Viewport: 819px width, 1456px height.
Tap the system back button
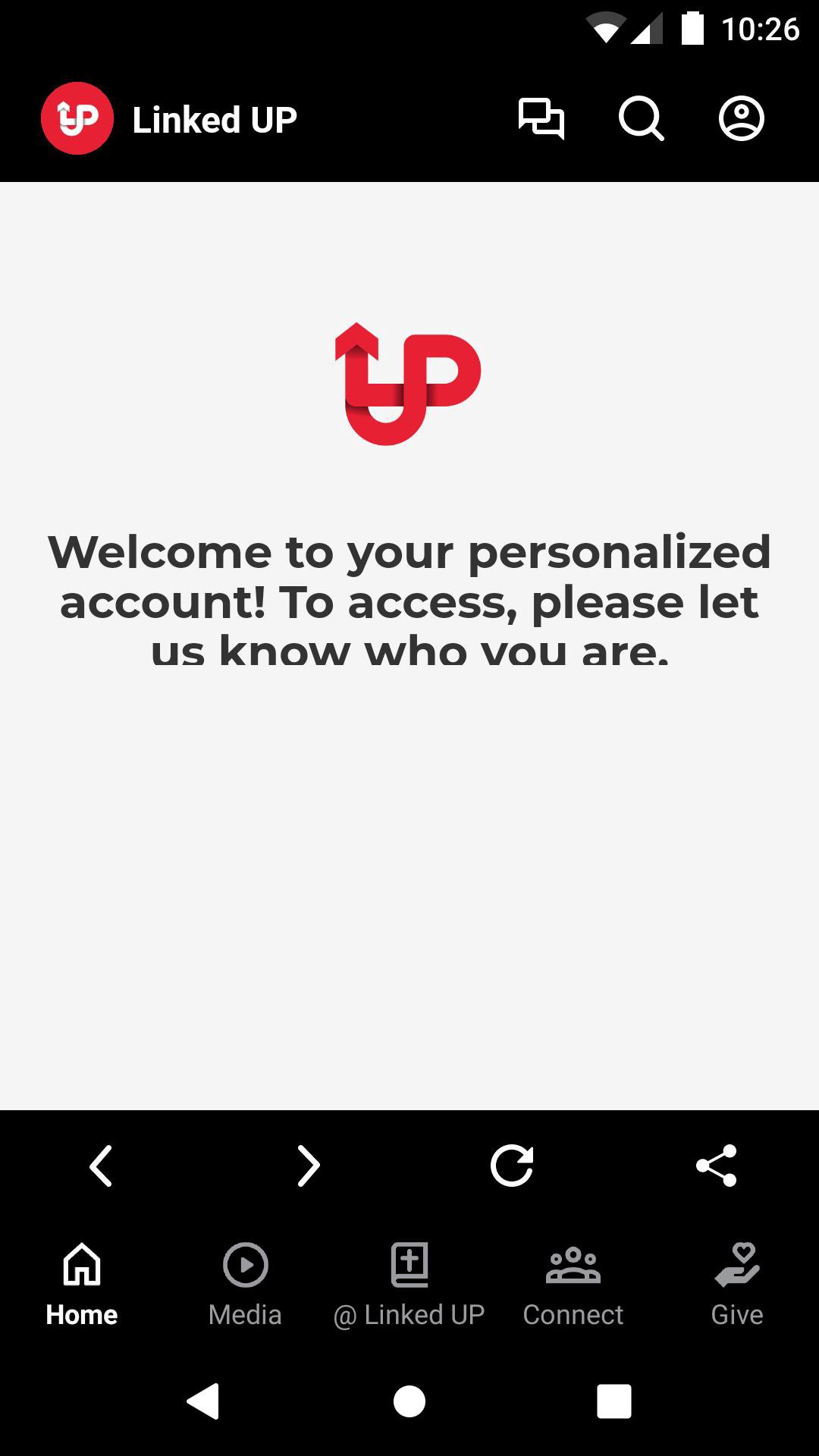[x=203, y=1401]
